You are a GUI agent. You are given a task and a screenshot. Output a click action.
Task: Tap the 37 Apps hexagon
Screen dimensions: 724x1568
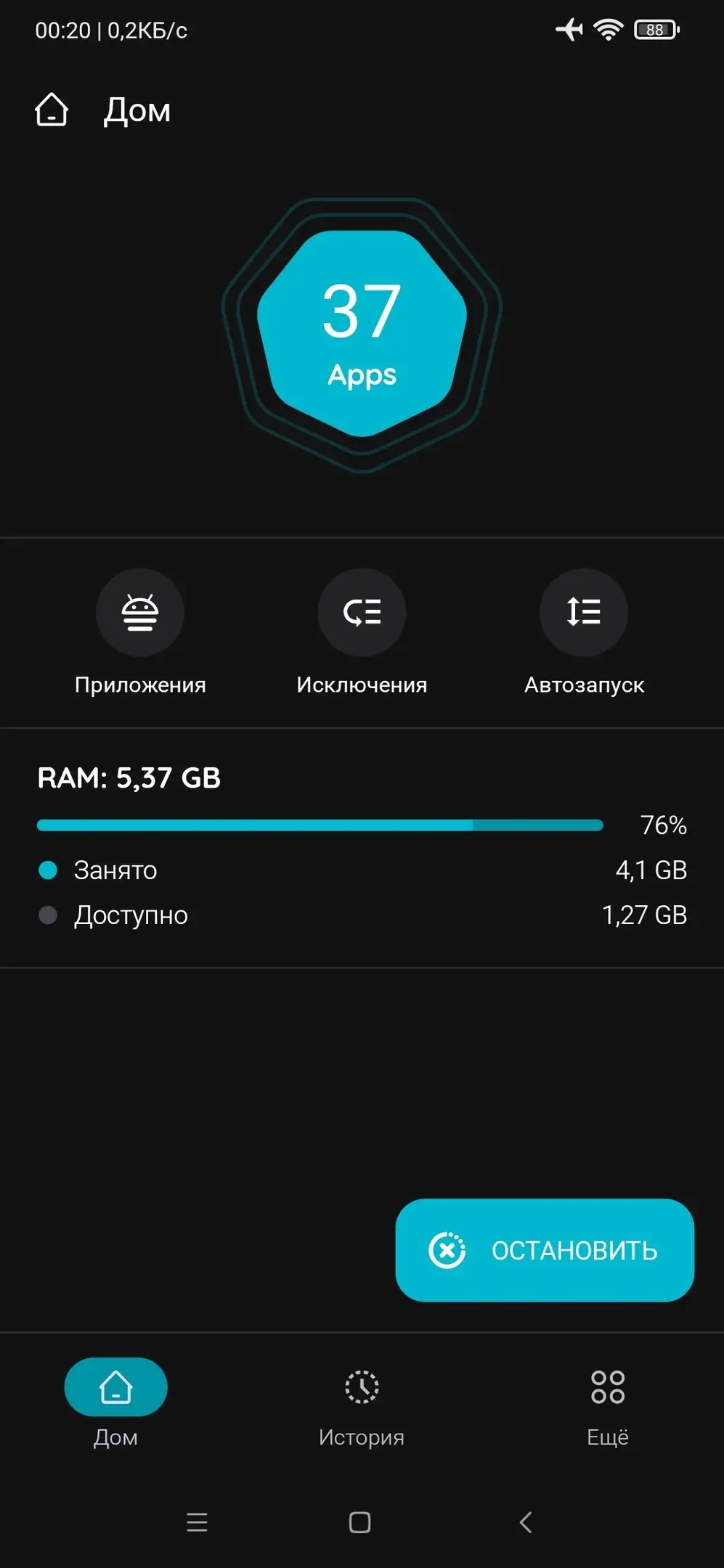pyautogui.click(x=362, y=334)
